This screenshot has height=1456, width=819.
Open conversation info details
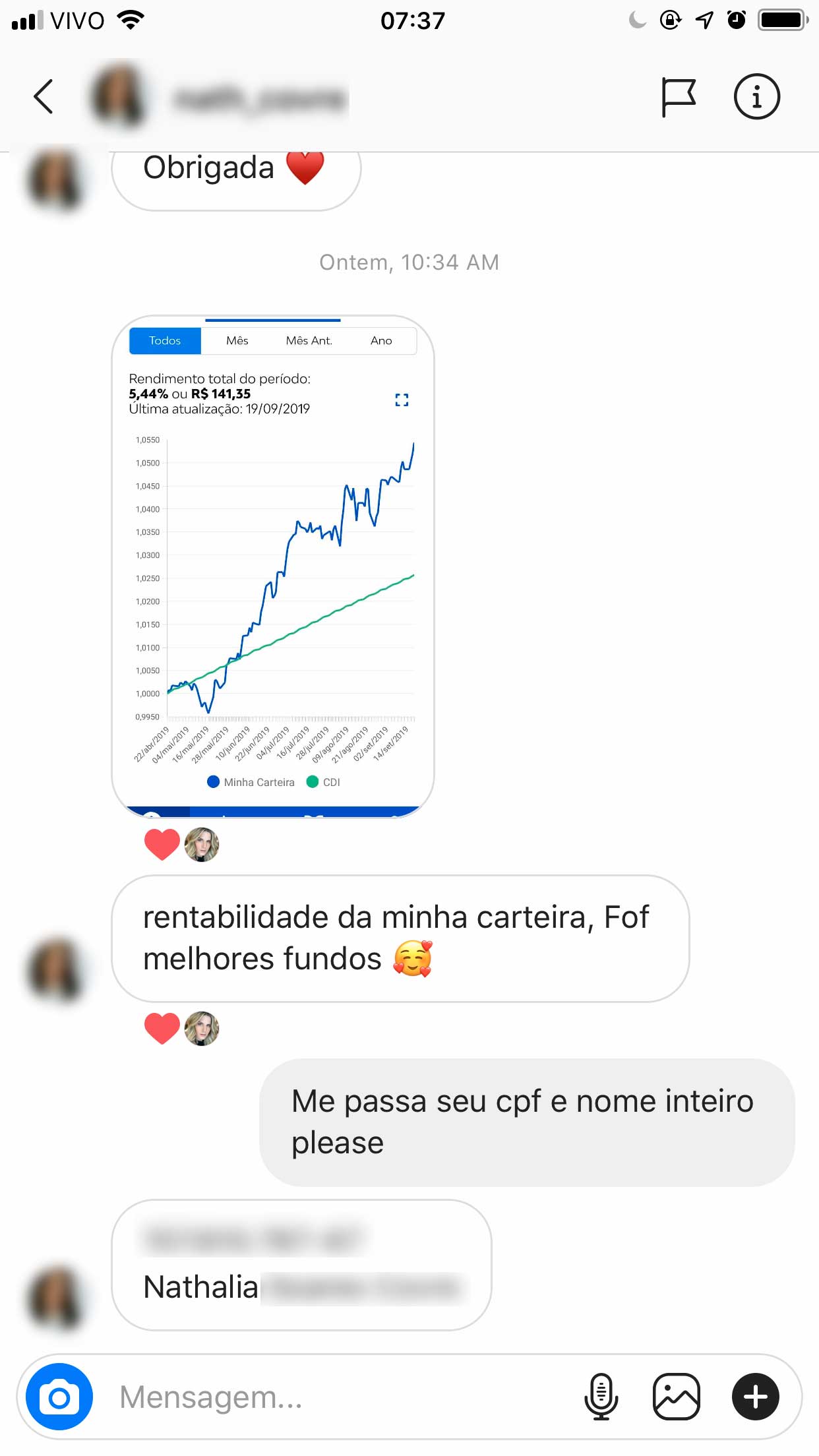[x=756, y=97]
